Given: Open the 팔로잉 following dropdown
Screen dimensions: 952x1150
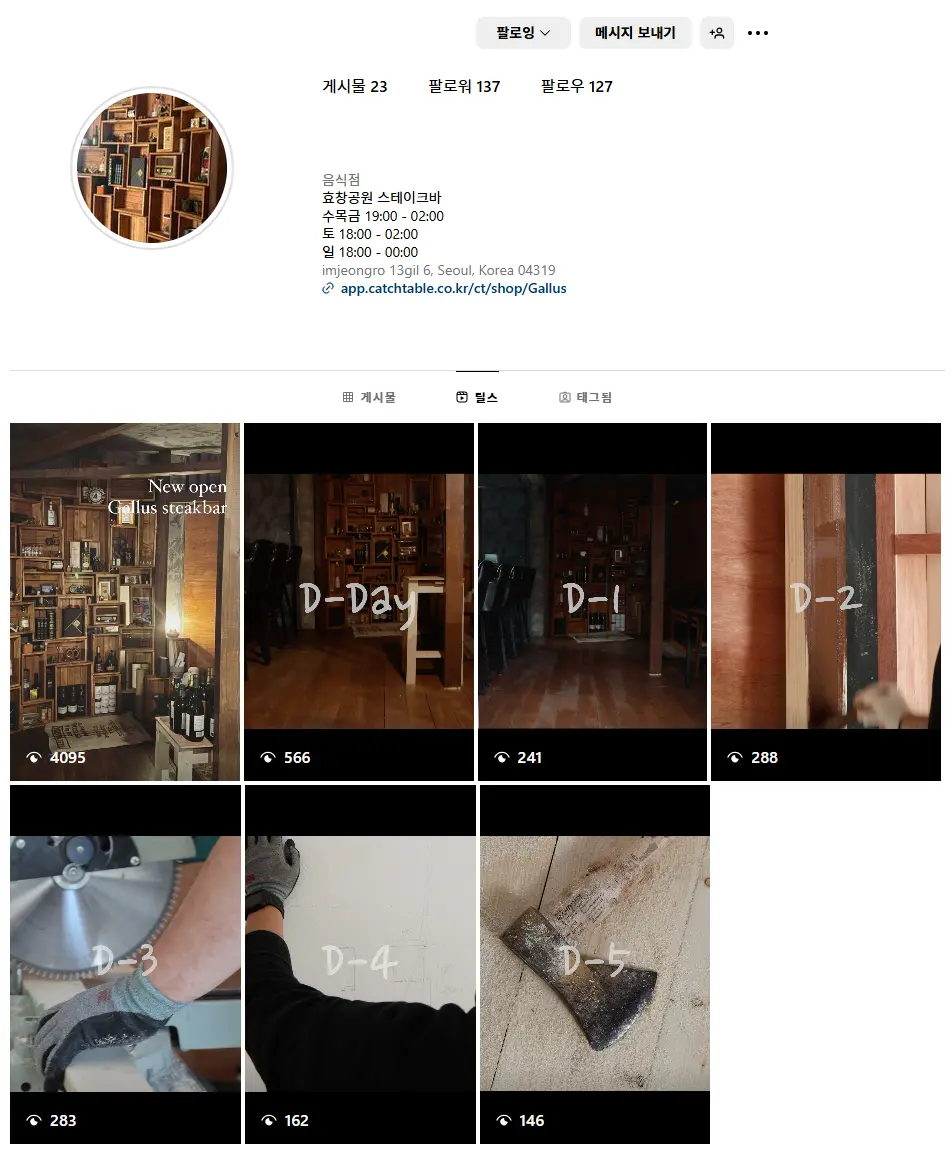Looking at the screenshot, I should 523,33.
